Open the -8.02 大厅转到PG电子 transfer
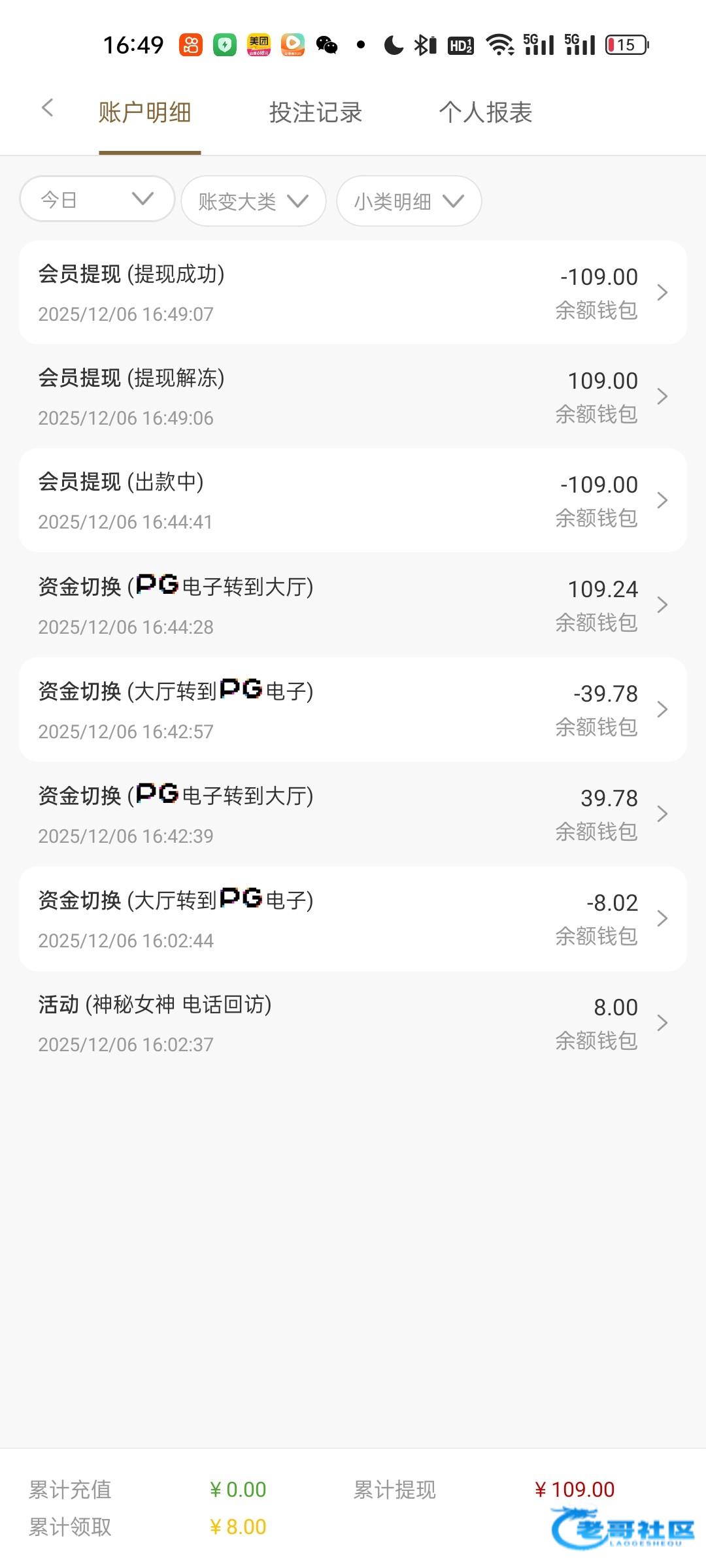 [353, 919]
